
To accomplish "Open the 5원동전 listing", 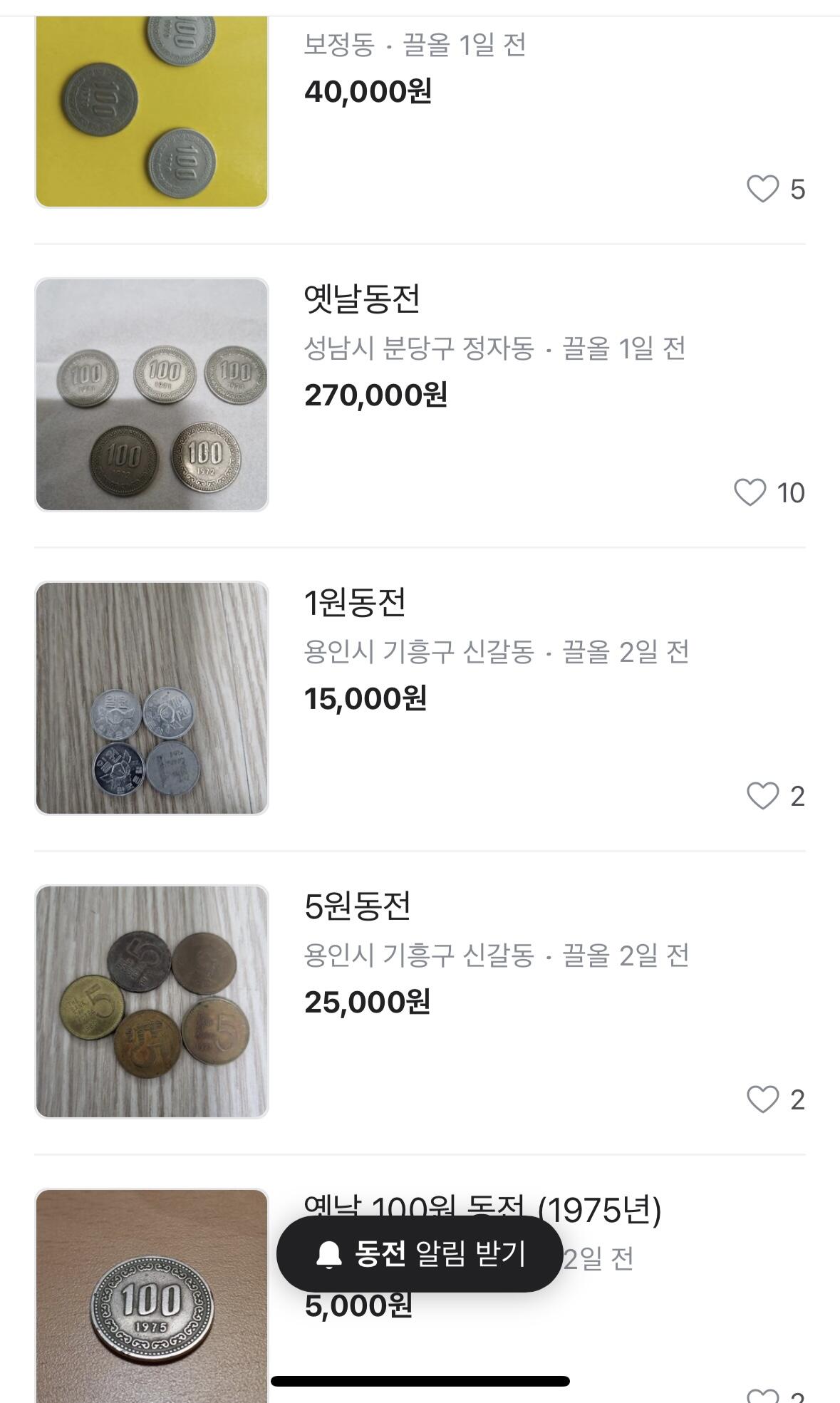I will 358,906.
